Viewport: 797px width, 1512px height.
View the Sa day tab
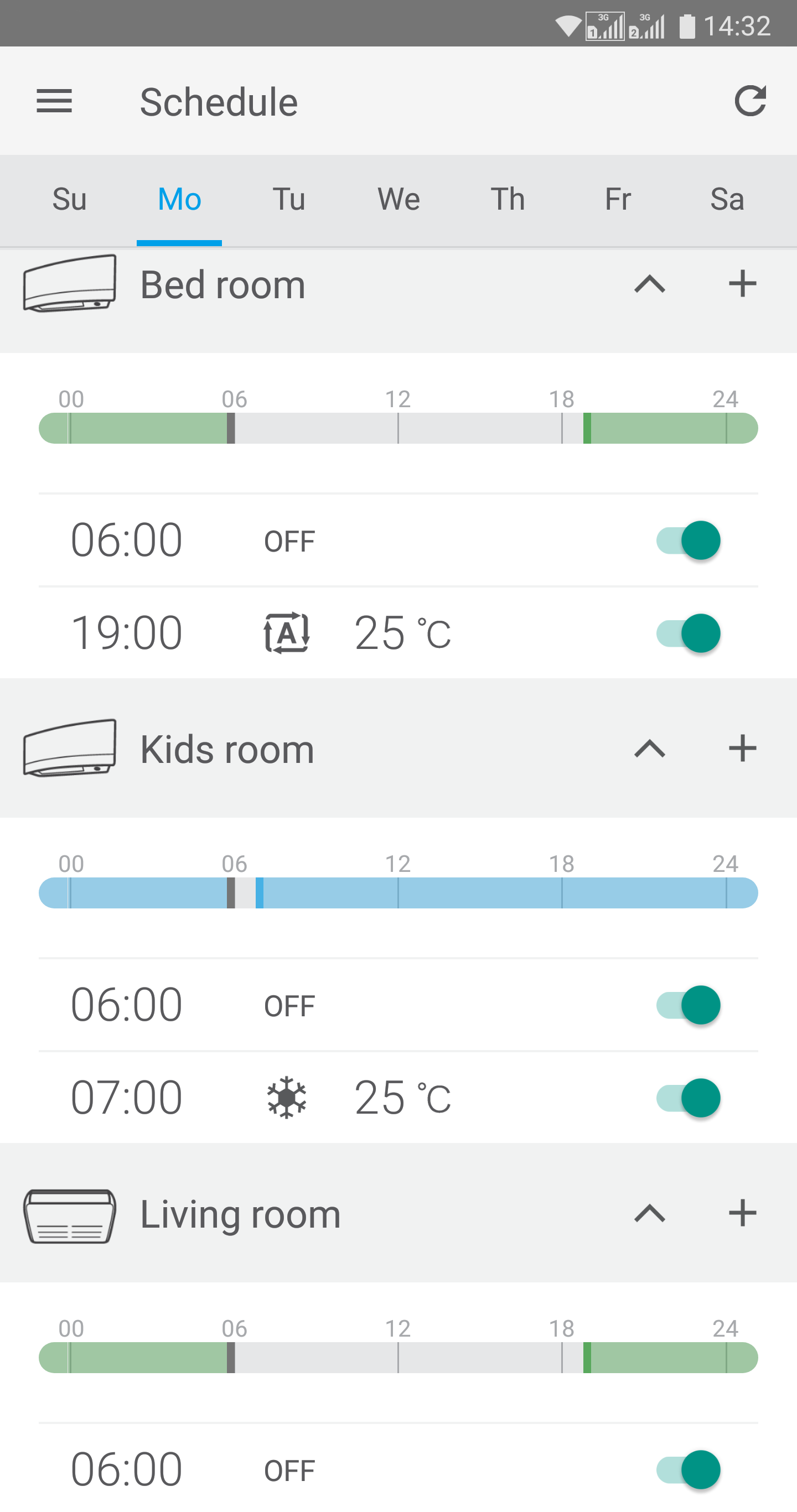(727, 199)
